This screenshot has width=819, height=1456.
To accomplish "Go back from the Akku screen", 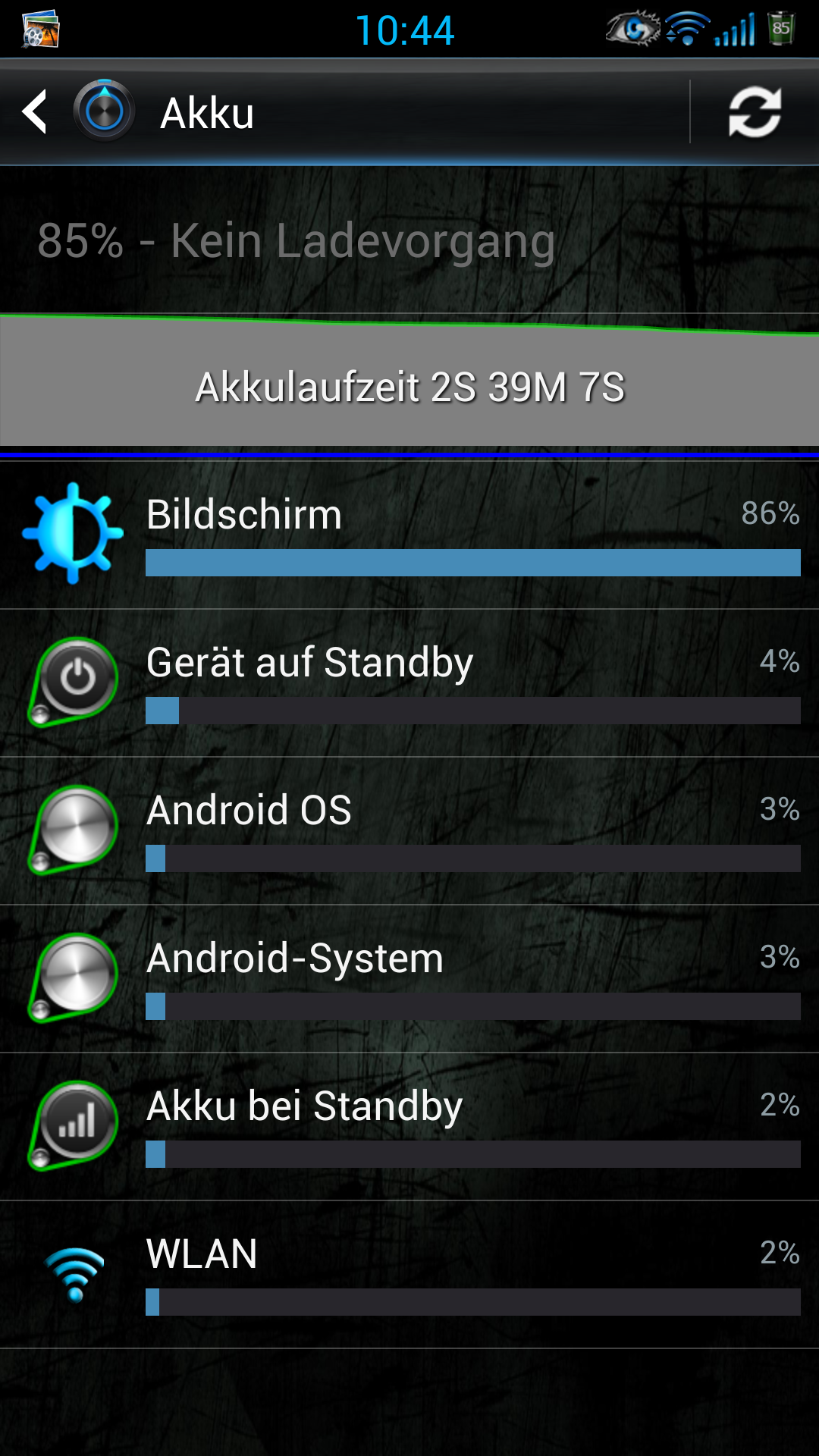I will coord(35,112).
